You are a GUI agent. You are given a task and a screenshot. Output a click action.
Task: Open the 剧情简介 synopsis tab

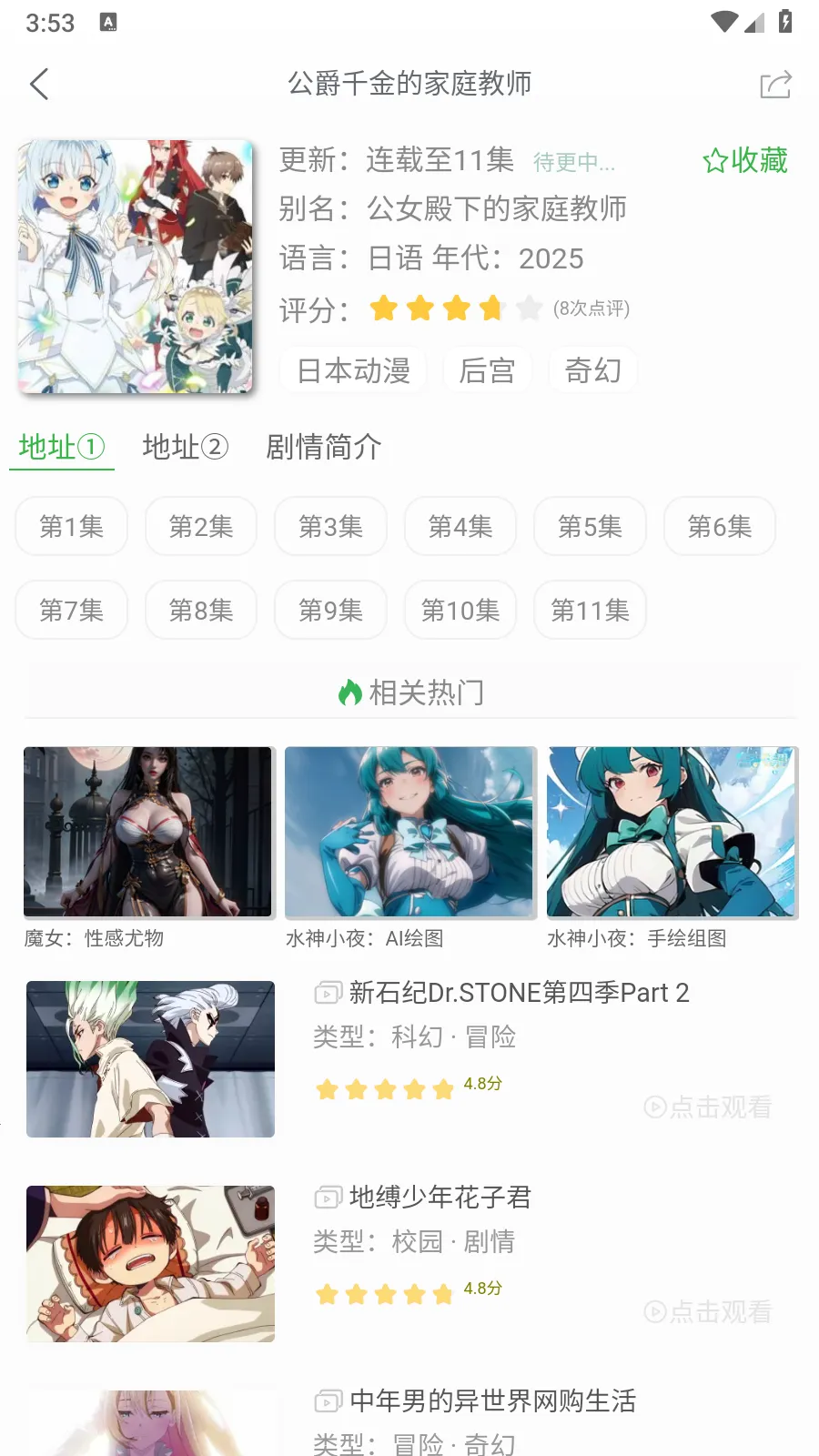pos(324,447)
